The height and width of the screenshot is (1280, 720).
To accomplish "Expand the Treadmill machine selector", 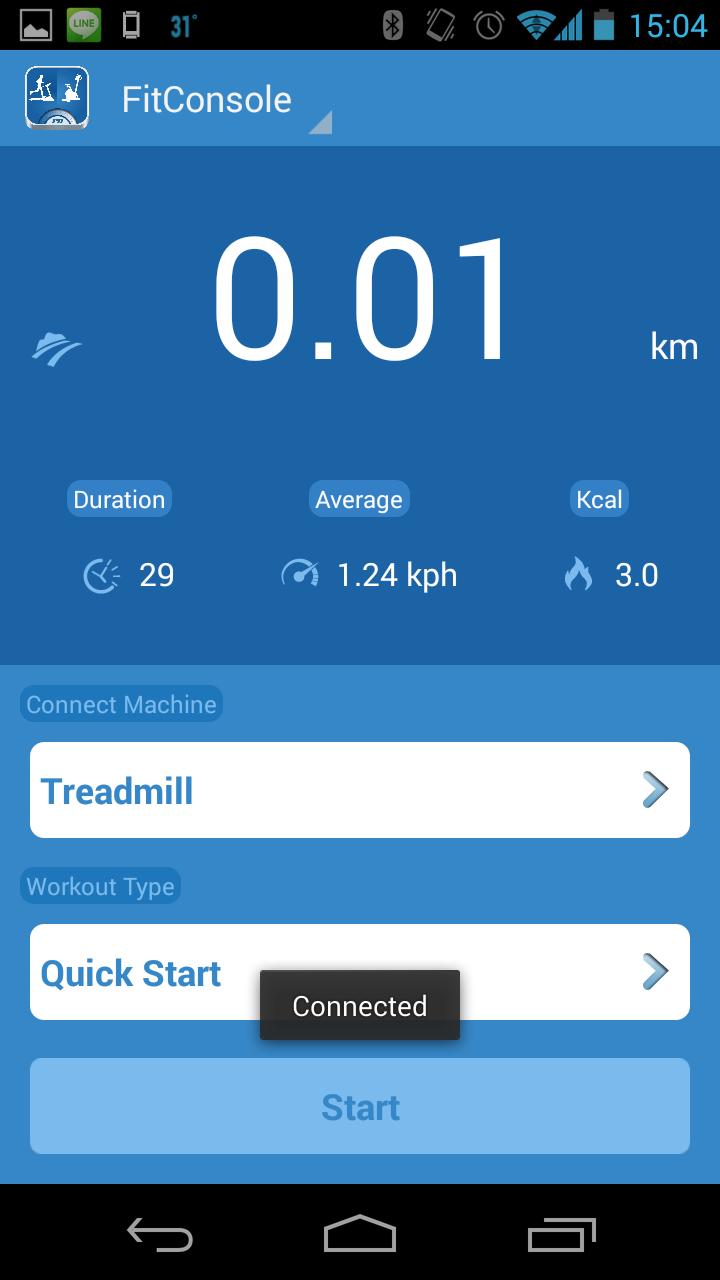I will tap(360, 789).
